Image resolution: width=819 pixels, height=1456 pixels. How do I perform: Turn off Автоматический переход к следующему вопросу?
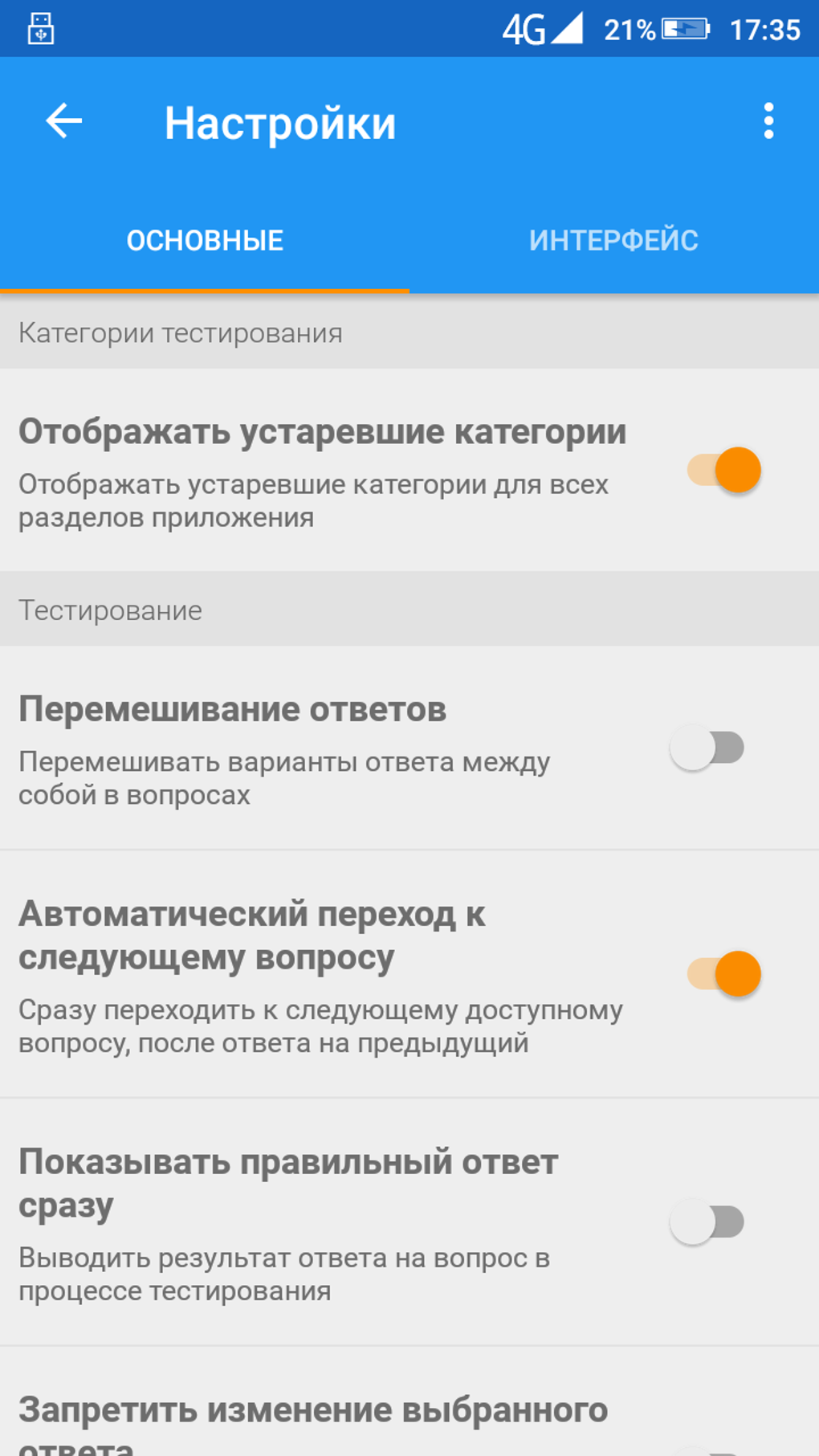[x=723, y=973]
